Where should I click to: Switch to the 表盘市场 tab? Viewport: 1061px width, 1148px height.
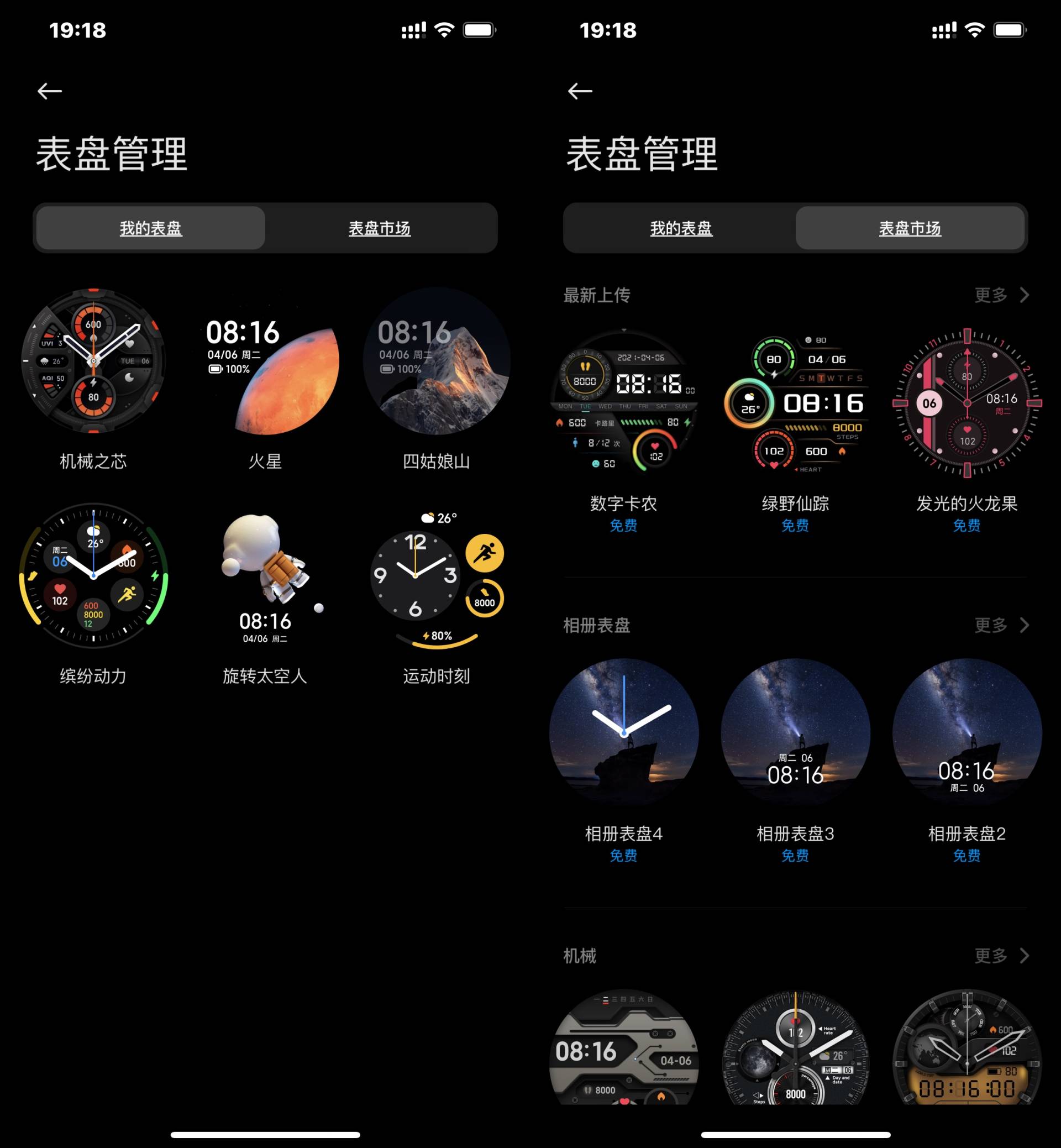379,228
